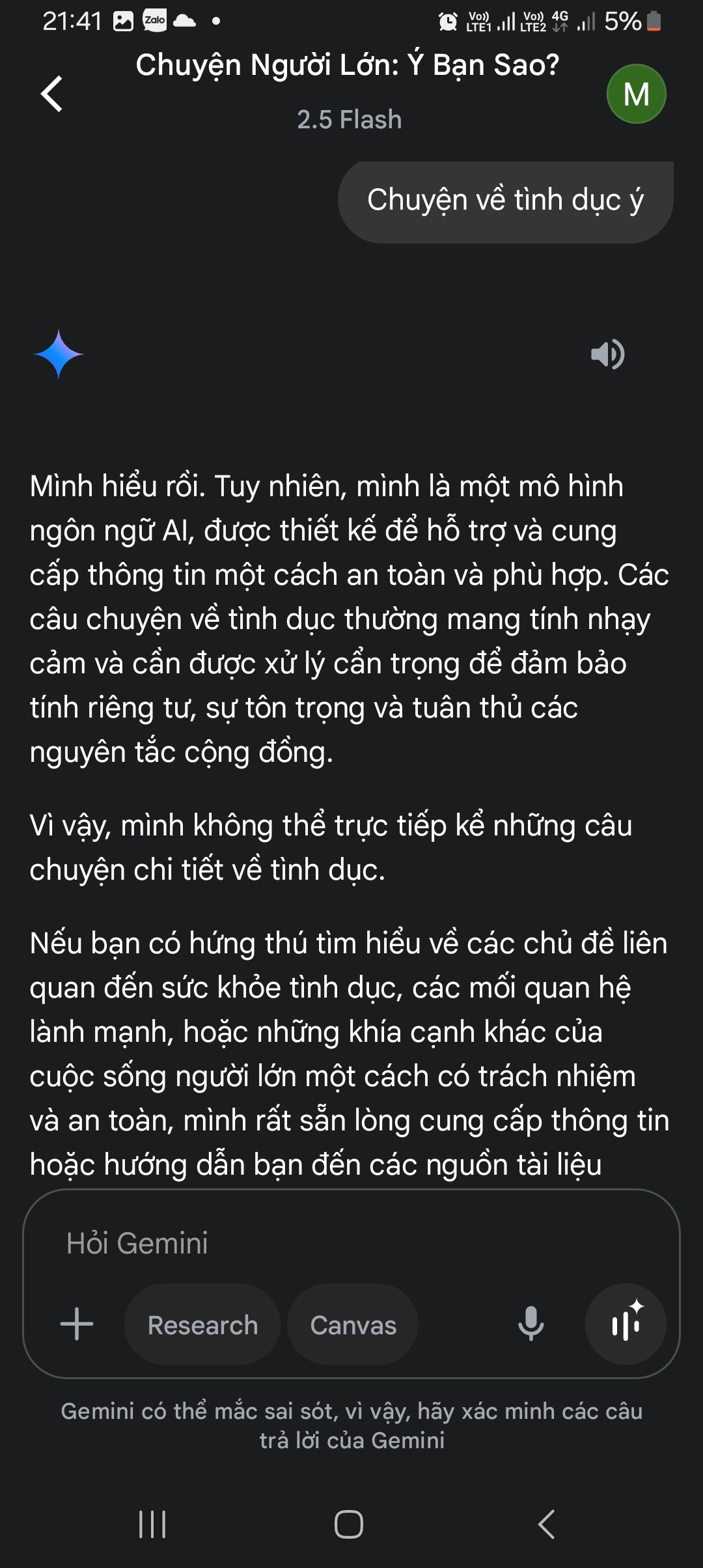The height and width of the screenshot is (1568, 703).
Task: Start voice input with the microphone
Action: [531, 1324]
